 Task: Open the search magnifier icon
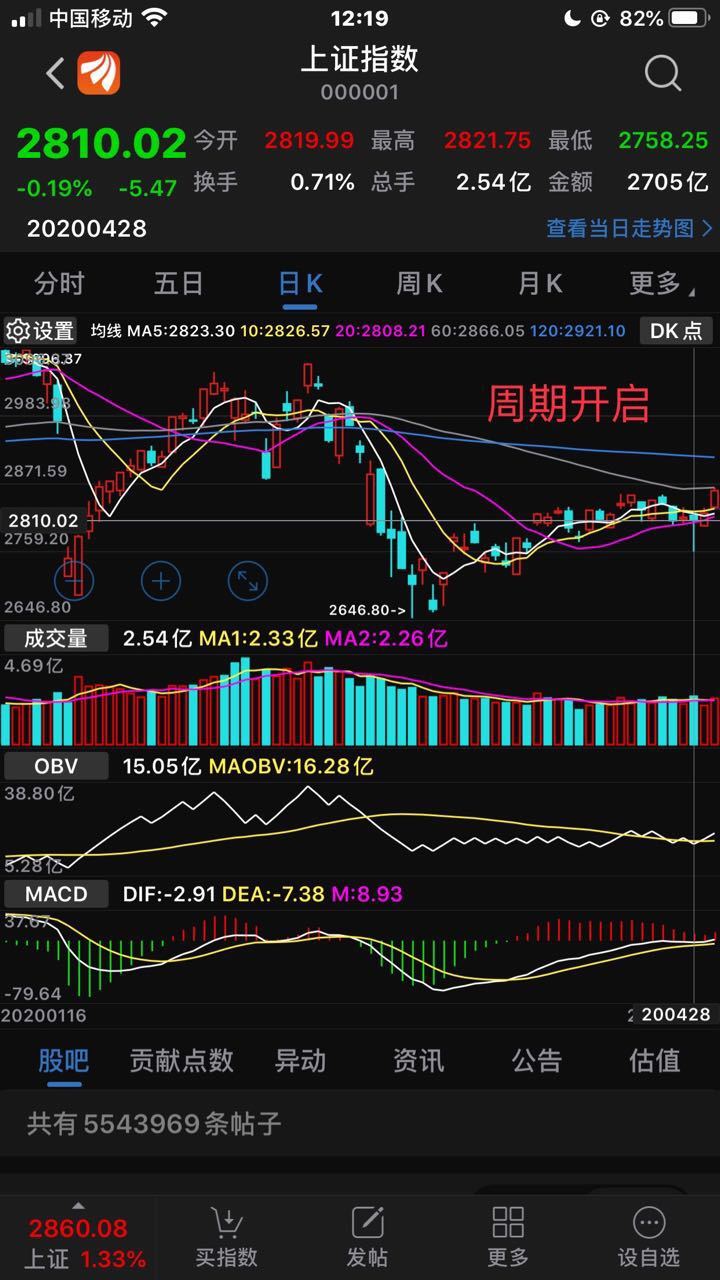click(662, 73)
